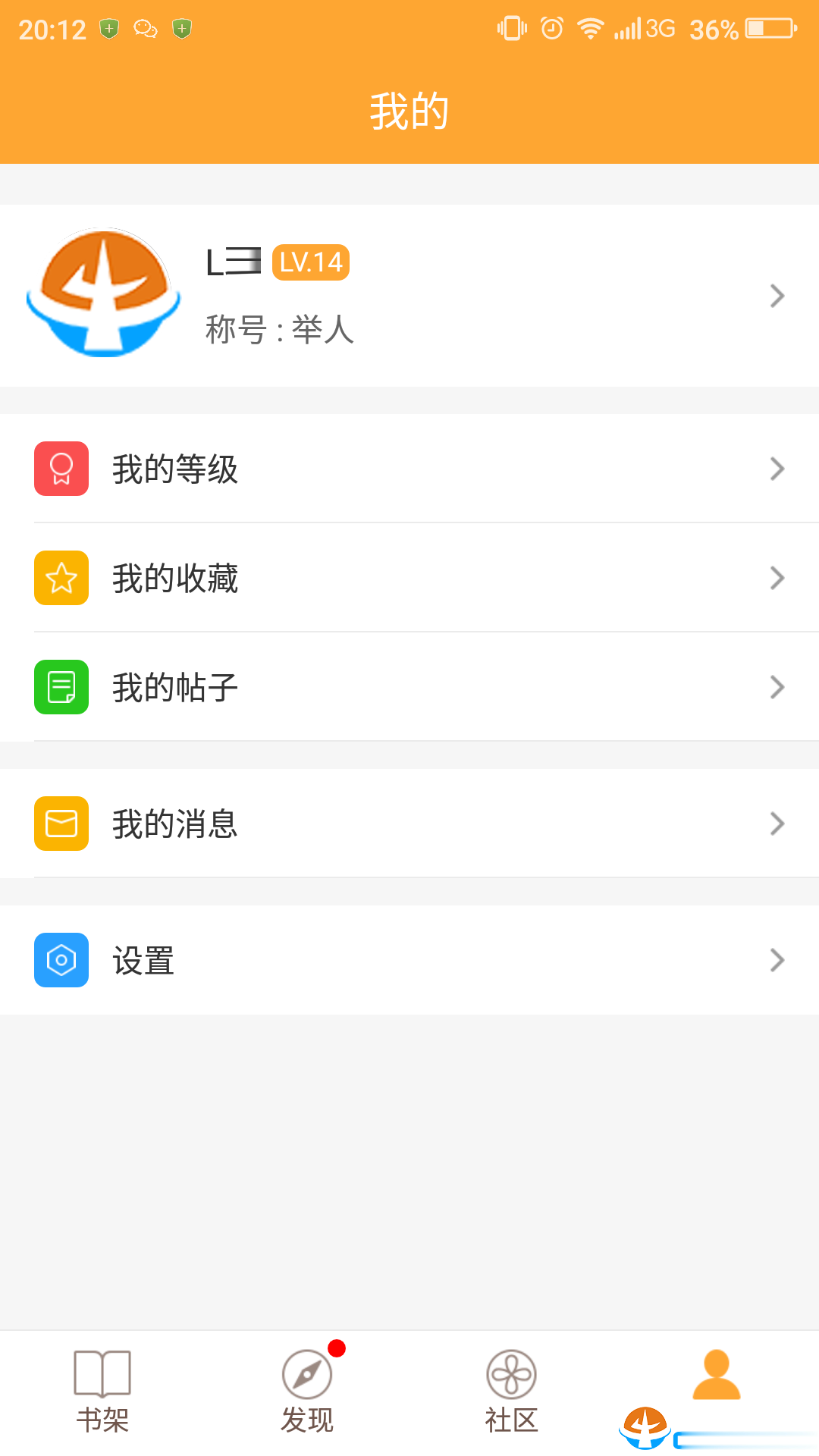Tap the 36% battery indicator
The height and width of the screenshot is (1456, 819).
point(714,30)
